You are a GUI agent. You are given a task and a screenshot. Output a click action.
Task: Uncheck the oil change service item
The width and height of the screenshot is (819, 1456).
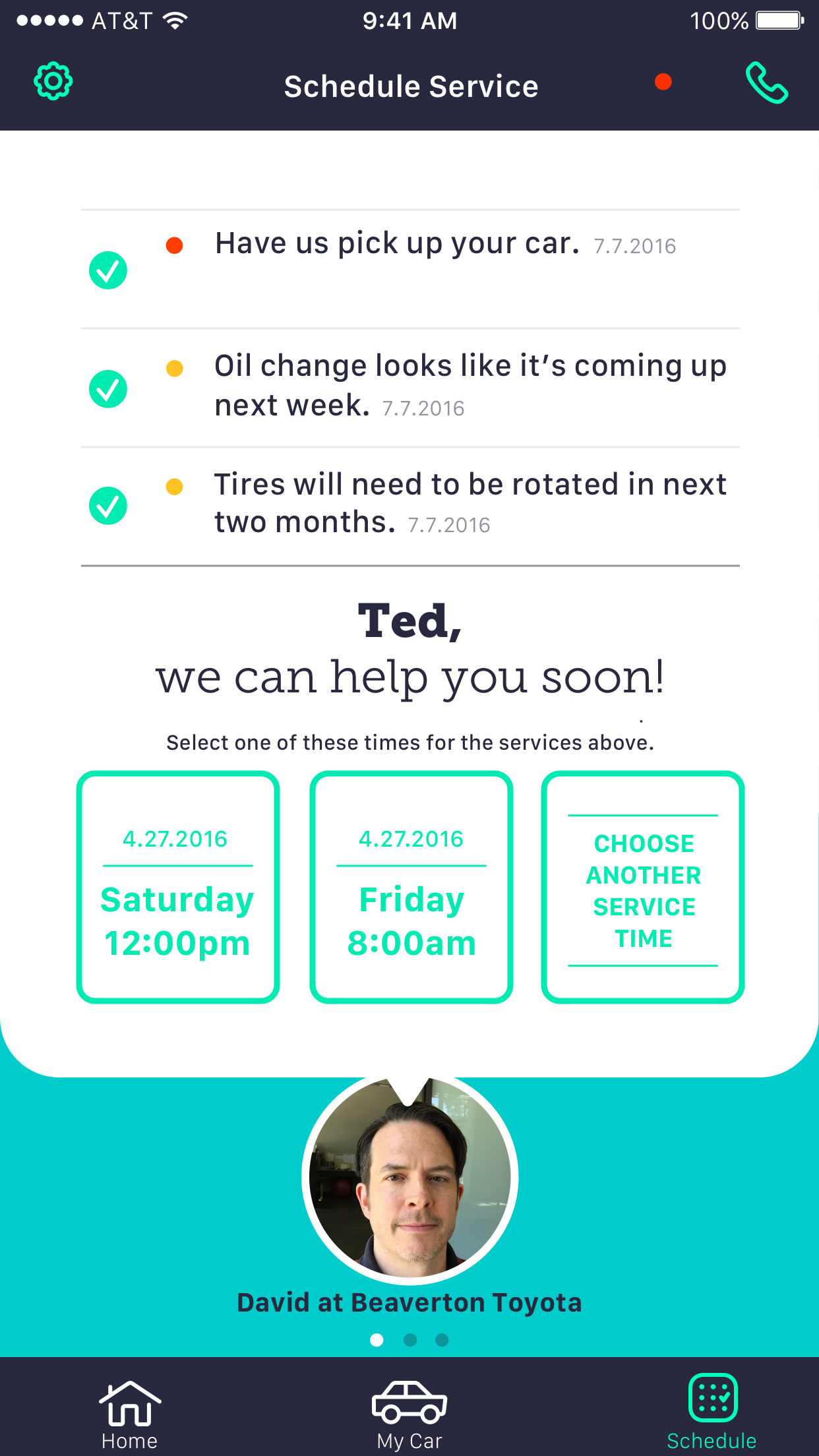pyautogui.click(x=108, y=389)
